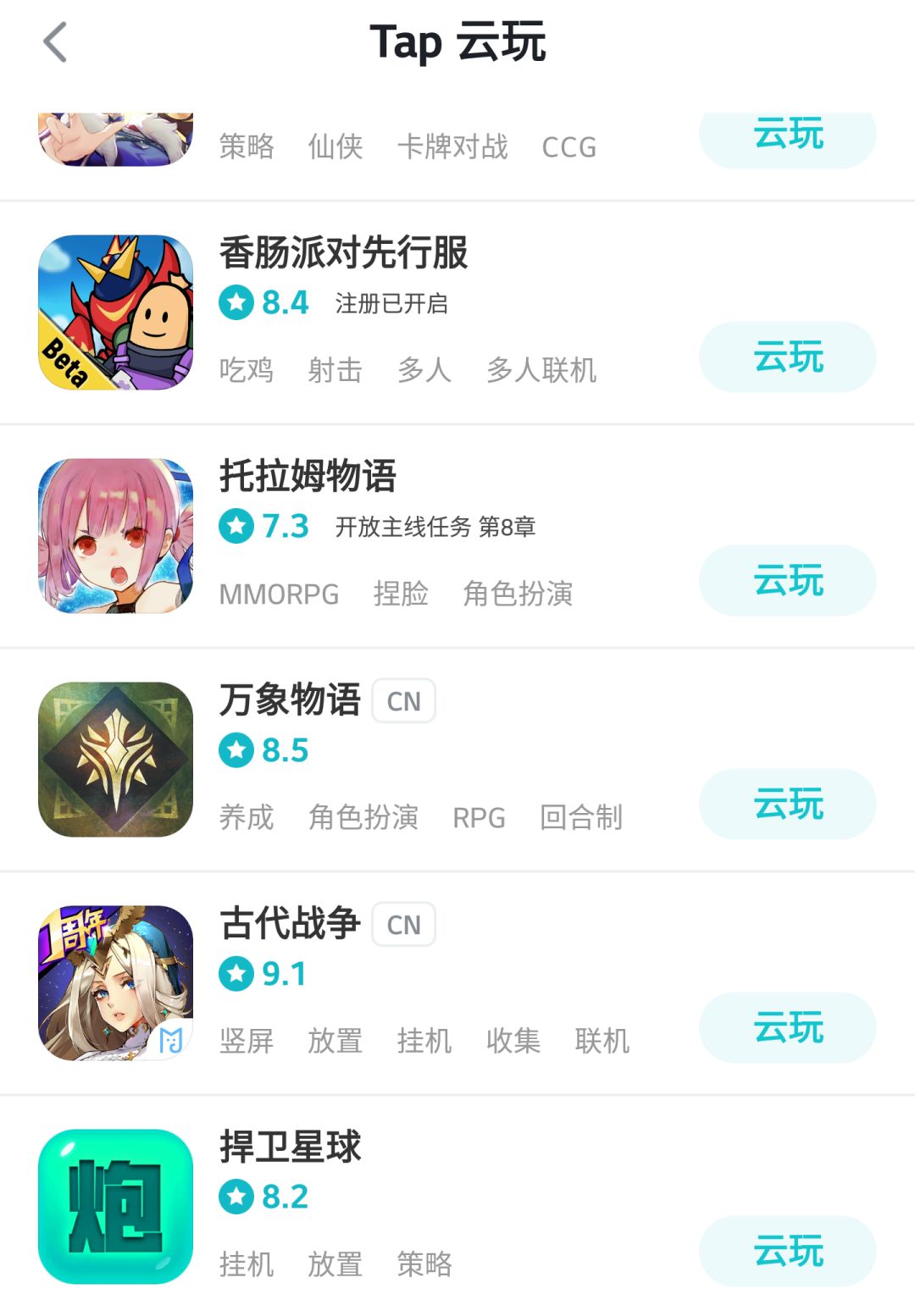The image size is (915, 1316).
Task: Open the green 炮 icon for 捍卫星球
Action: (115, 1206)
